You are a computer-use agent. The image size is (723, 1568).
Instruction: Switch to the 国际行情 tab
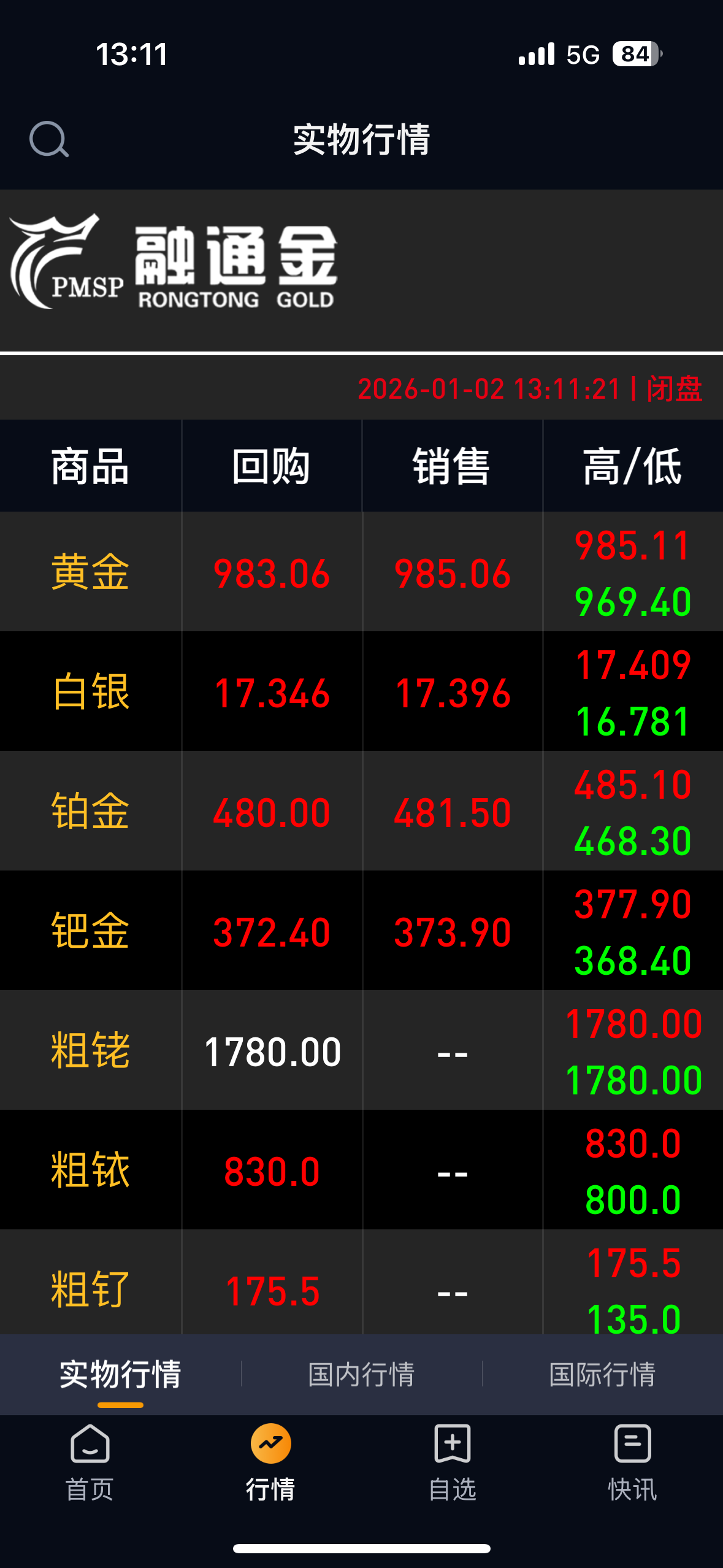point(602,1374)
